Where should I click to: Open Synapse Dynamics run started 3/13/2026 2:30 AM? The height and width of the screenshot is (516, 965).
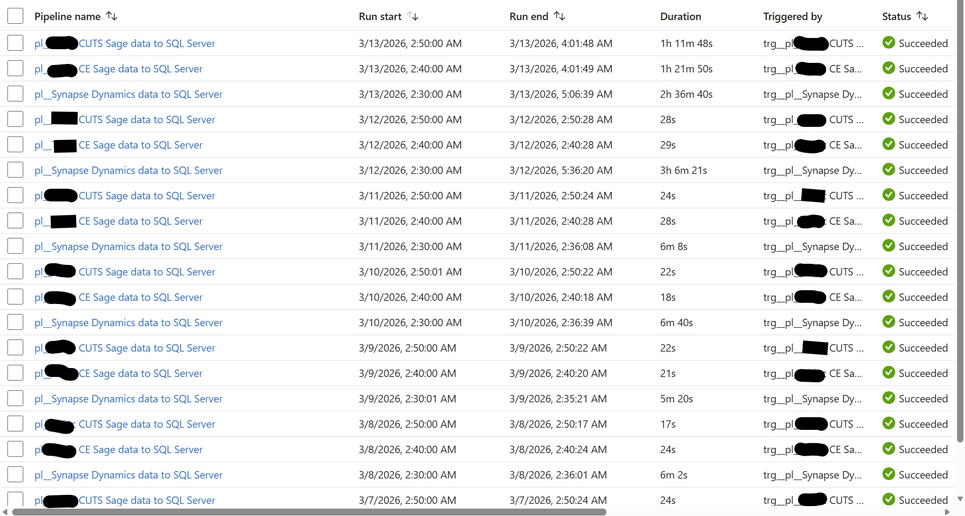pyautogui.click(x=128, y=94)
